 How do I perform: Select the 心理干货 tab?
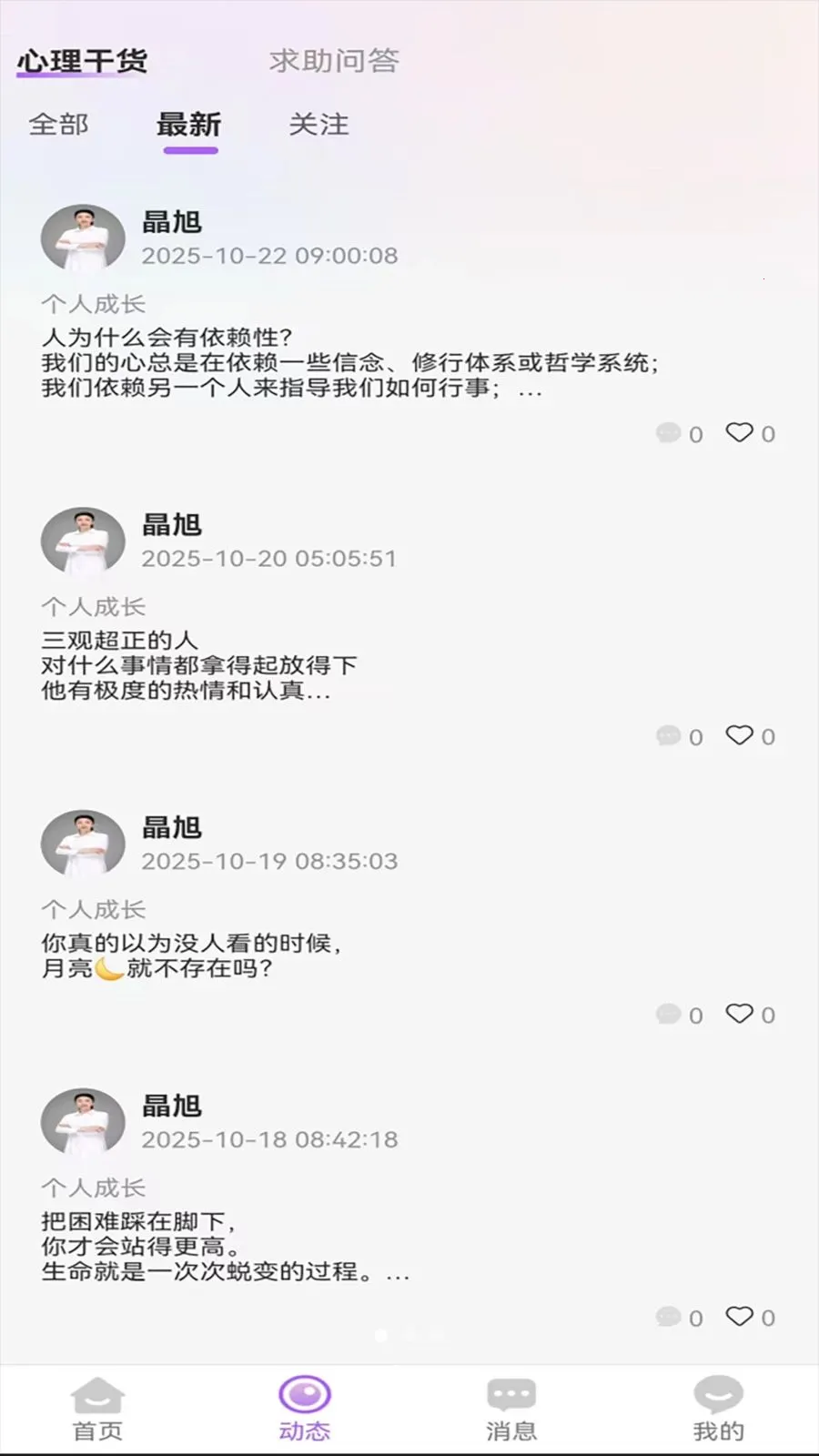(x=82, y=61)
